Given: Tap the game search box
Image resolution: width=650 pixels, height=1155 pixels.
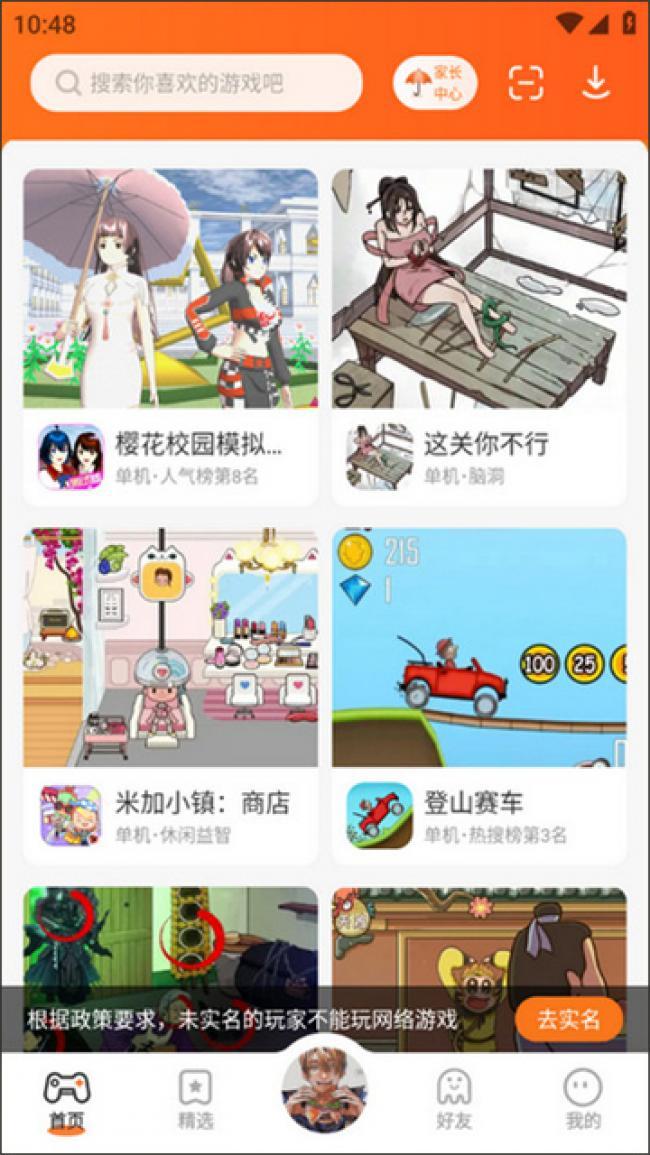Looking at the screenshot, I should click(x=195, y=83).
